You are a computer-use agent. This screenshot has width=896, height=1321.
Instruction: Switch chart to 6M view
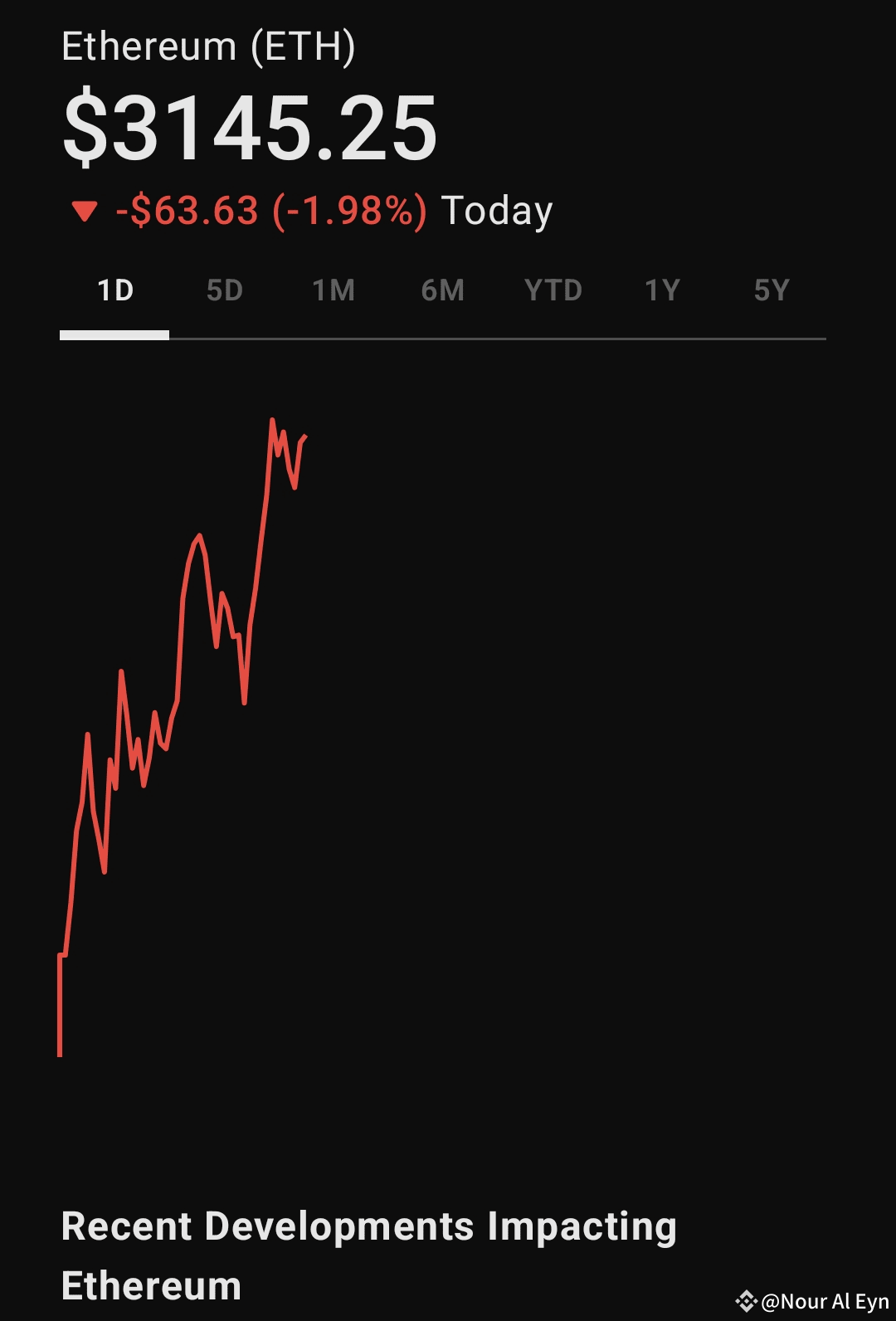coord(442,291)
